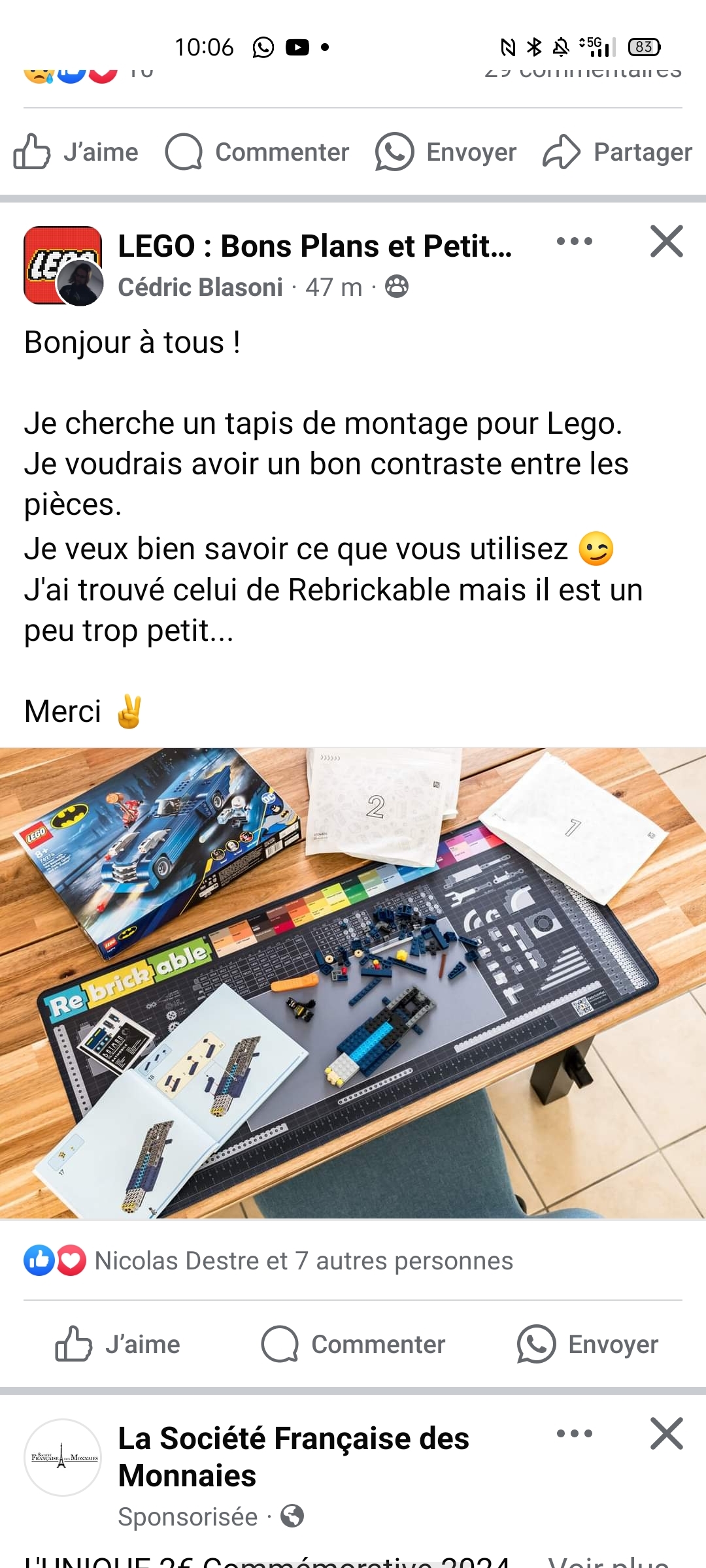This screenshot has width=706, height=1568.
Task: Open the Rebrickable mat photo
Action: coord(353,983)
